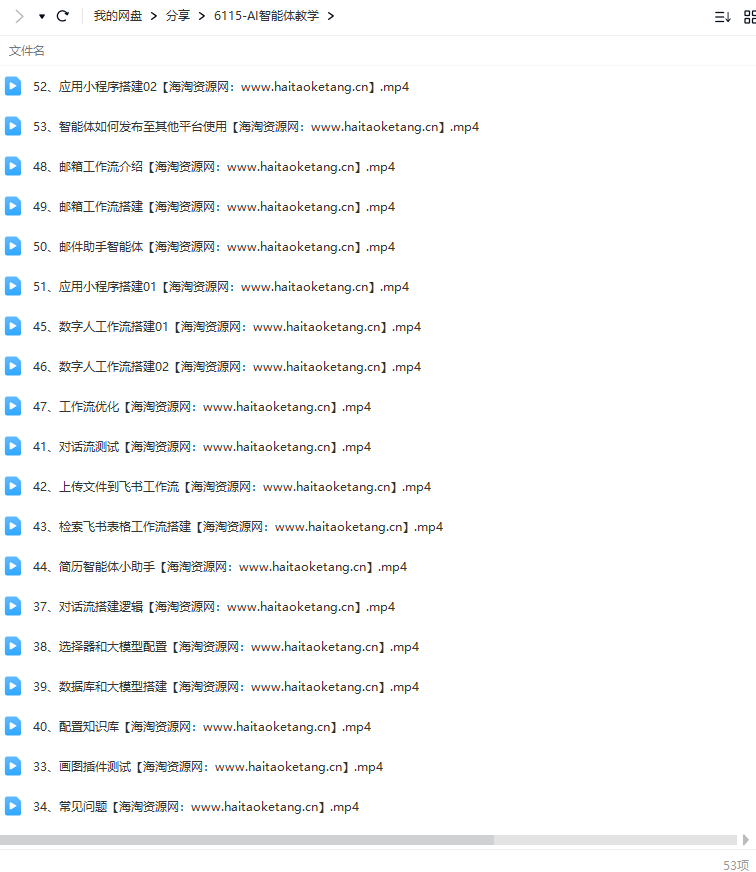Play 34、常见问题 video file
756x872 pixels.
[x=195, y=807]
